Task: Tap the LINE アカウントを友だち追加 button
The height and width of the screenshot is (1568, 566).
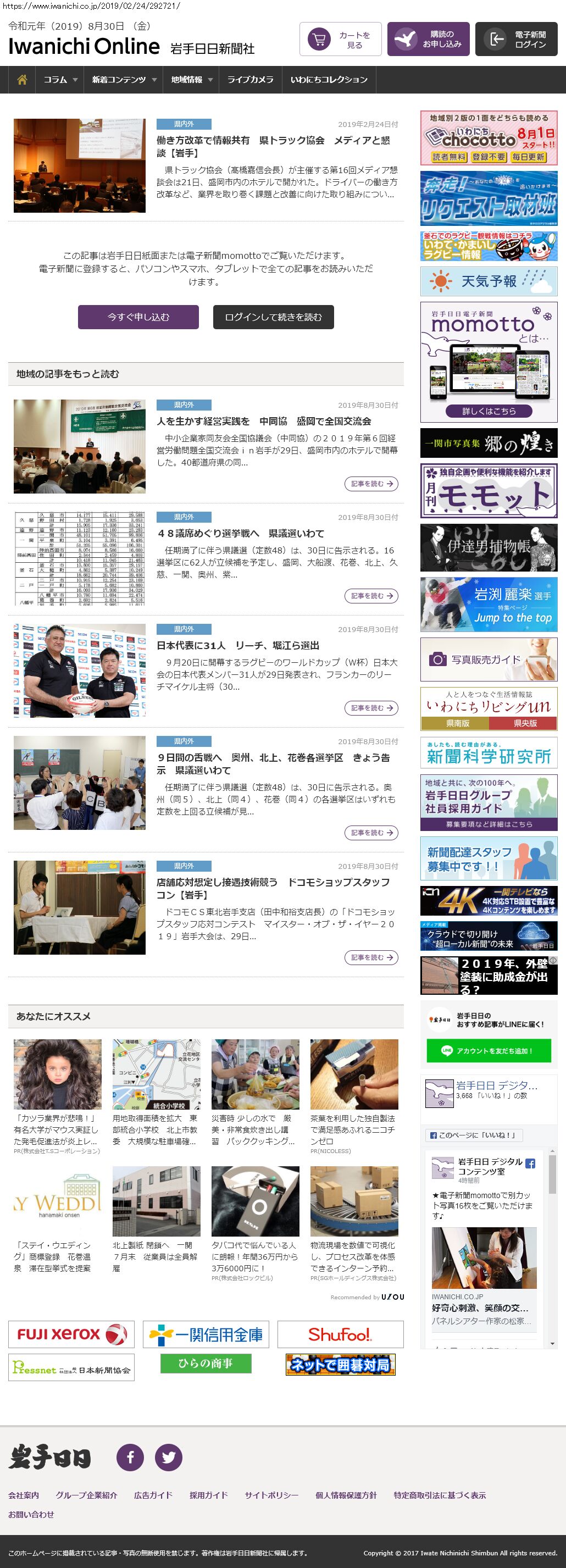Action: 489,1051
